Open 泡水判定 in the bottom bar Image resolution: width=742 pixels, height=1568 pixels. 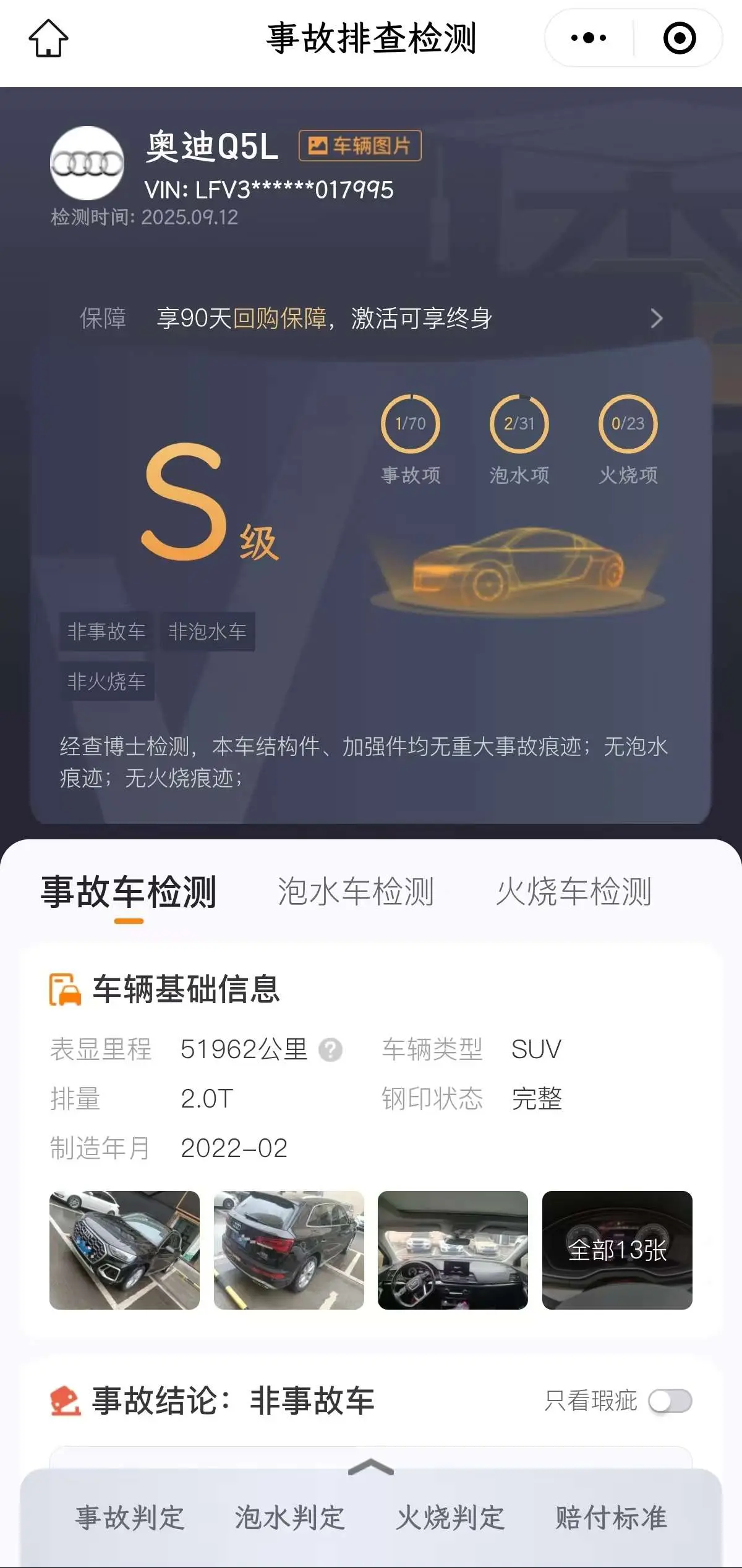point(289,1518)
